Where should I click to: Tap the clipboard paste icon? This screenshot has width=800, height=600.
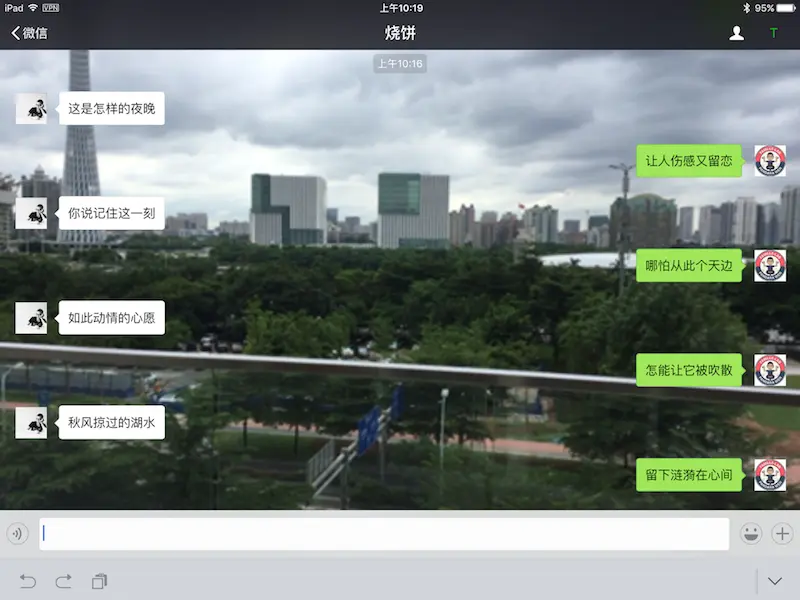click(x=99, y=581)
